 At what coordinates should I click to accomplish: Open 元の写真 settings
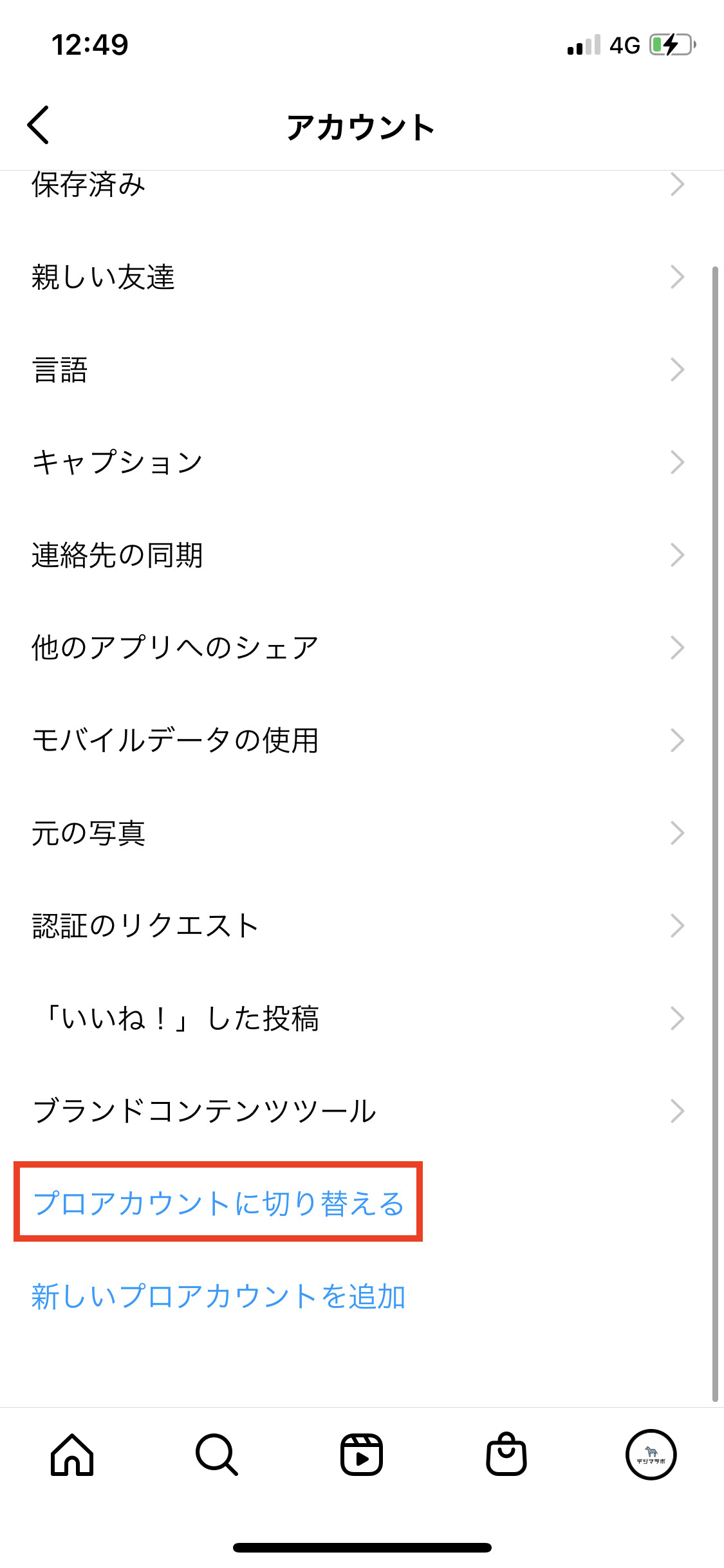pyautogui.click(x=360, y=833)
